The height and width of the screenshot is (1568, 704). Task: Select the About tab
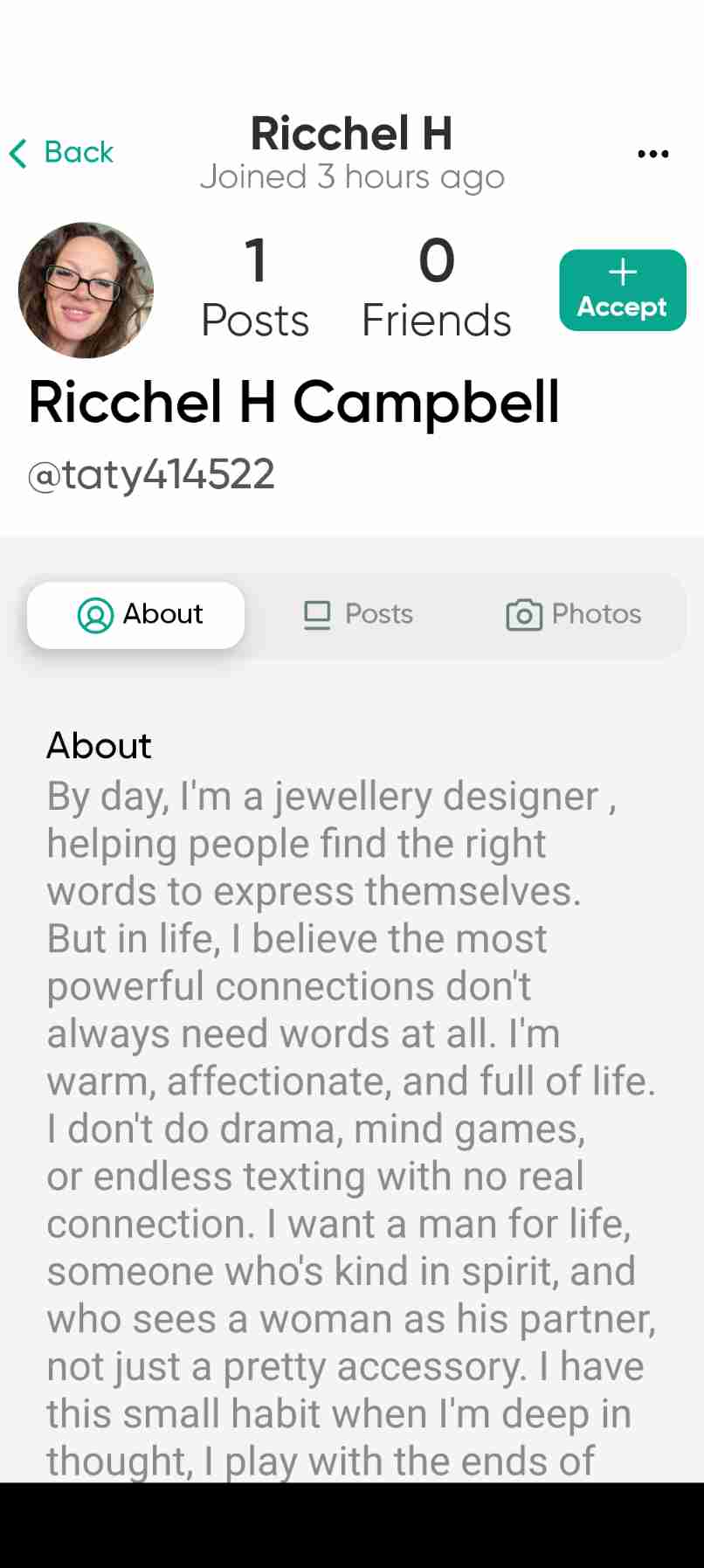pyautogui.click(x=136, y=614)
